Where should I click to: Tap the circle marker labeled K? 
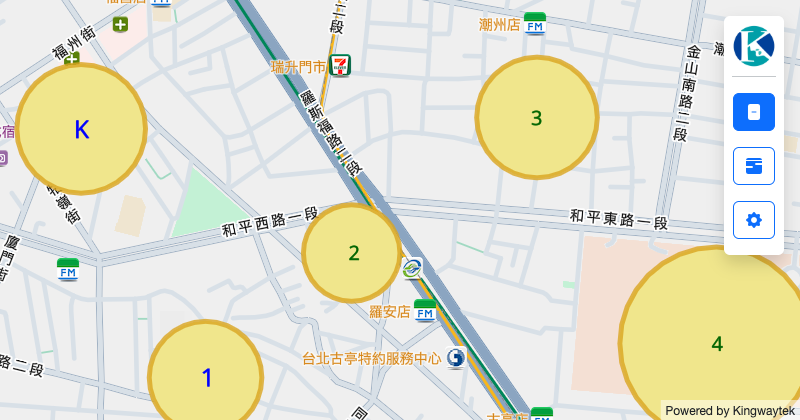click(x=82, y=129)
